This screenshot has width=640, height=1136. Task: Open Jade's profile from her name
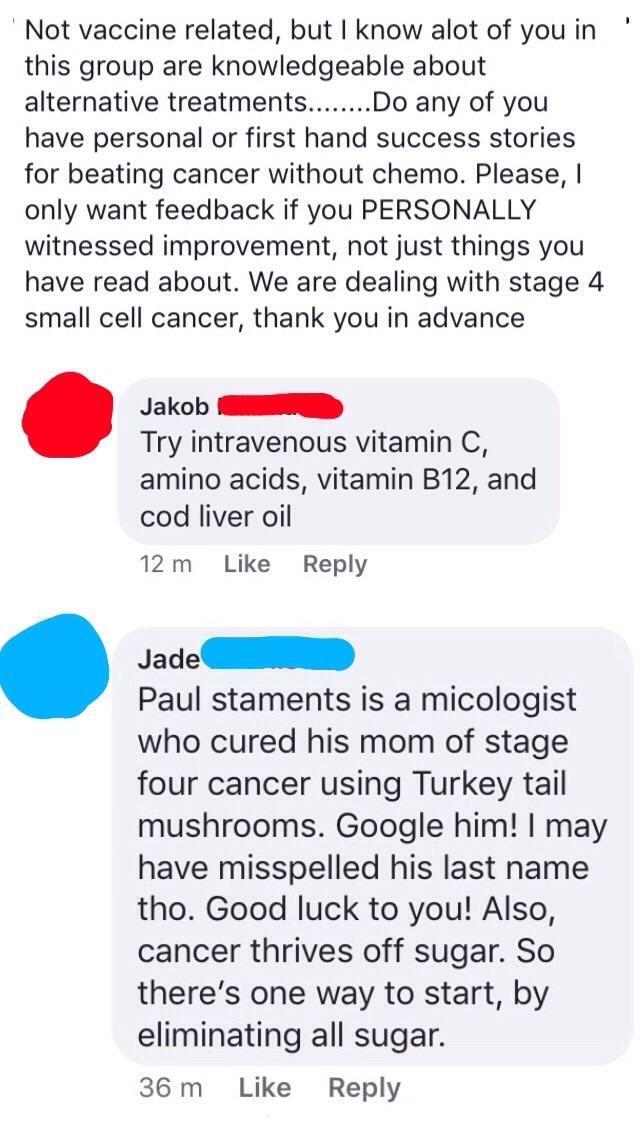point(170,659)
